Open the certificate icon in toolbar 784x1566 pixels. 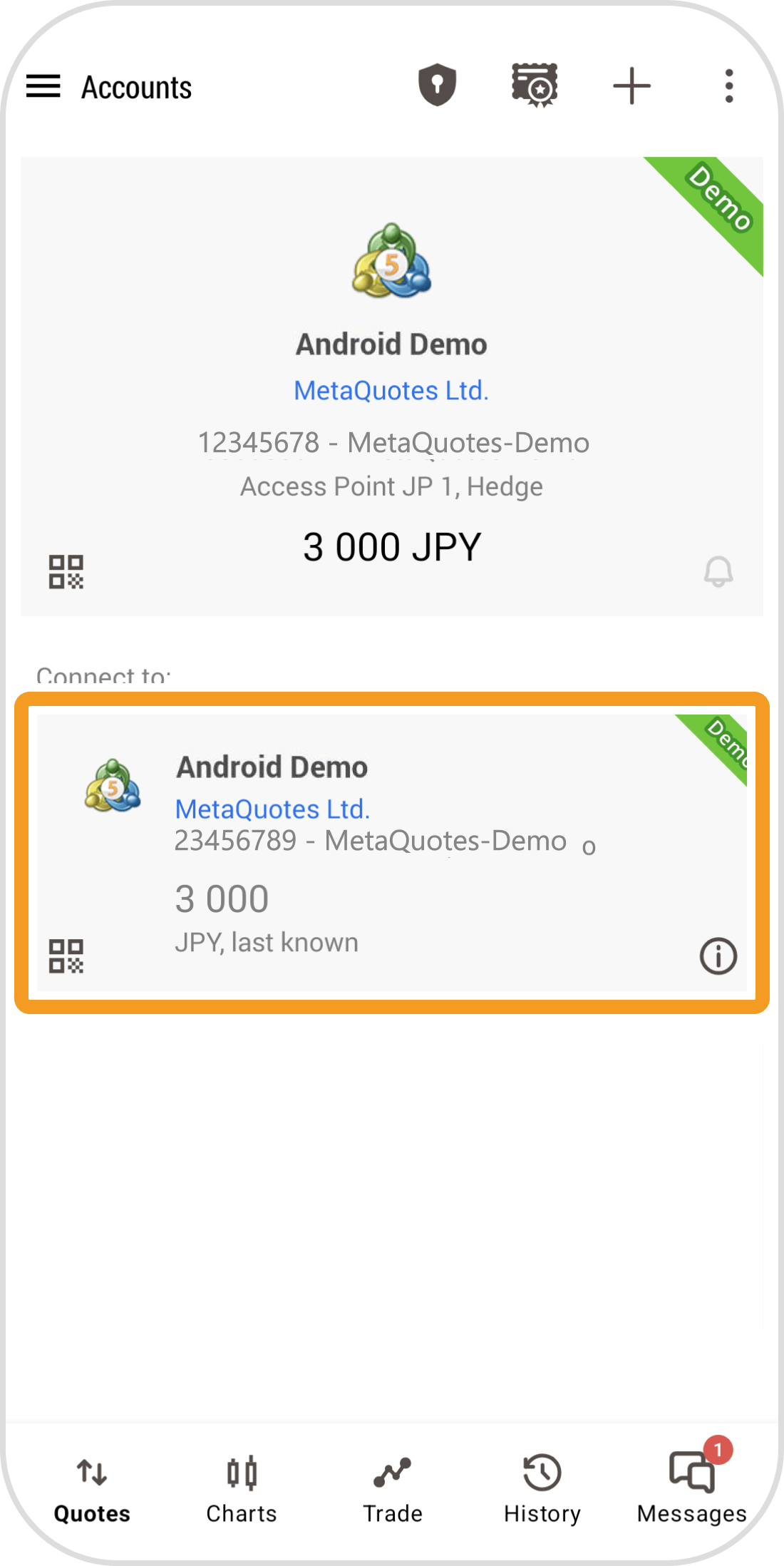535,86
